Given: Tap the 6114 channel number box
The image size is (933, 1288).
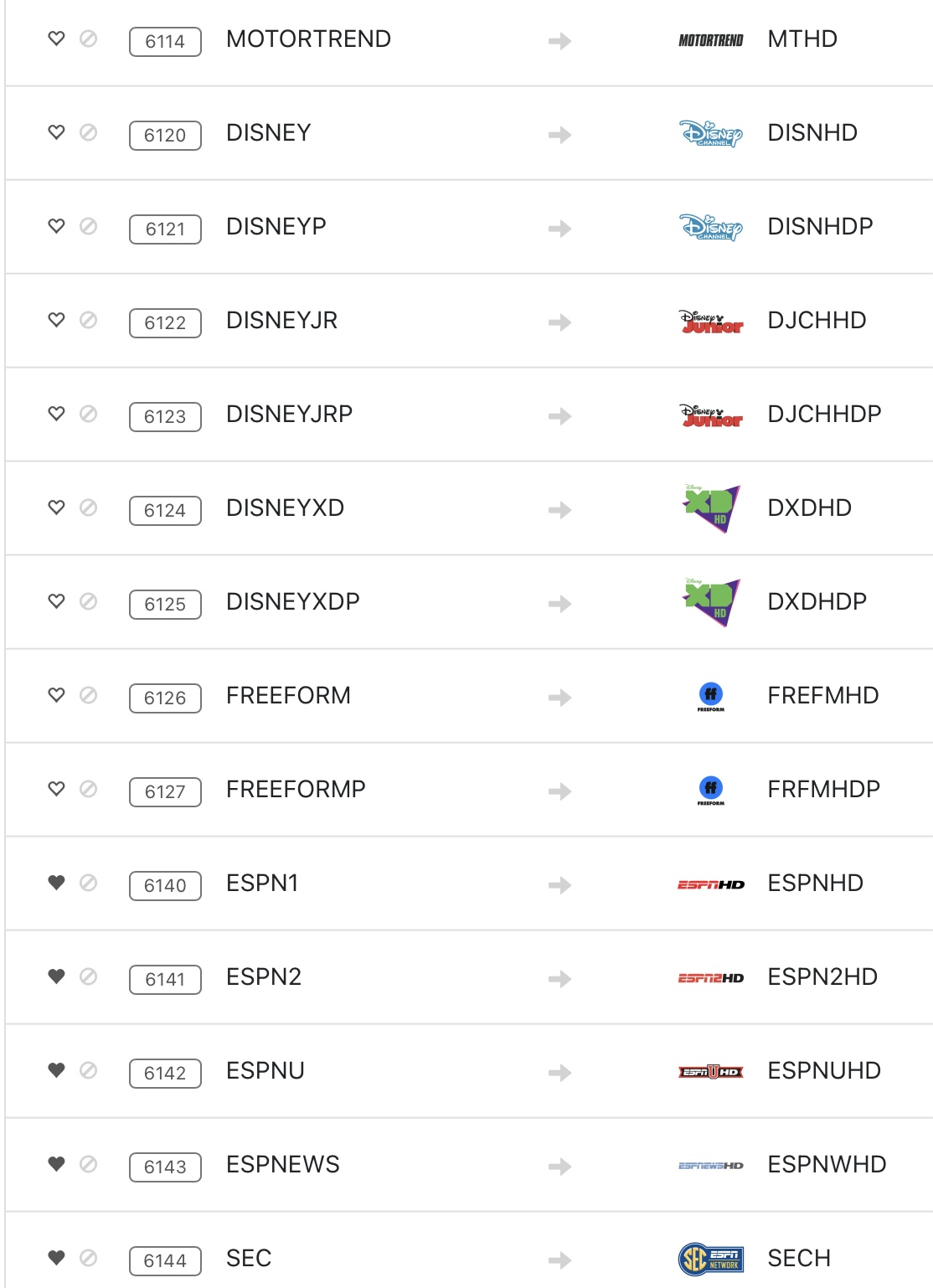Looking at the screenshot, I should (x=165, y=41).
